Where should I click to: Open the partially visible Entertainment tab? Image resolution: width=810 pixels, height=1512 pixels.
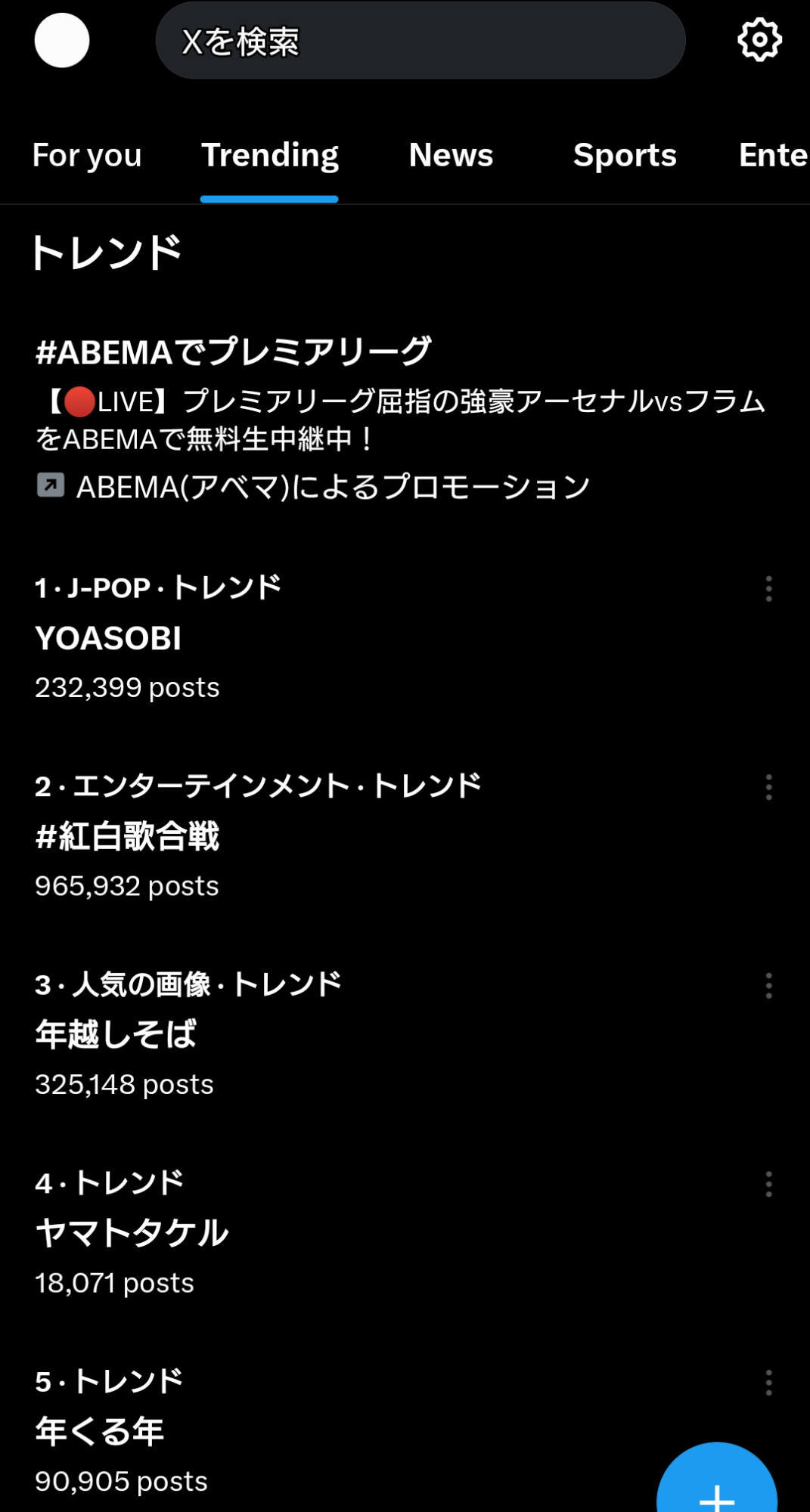point(773,156)
